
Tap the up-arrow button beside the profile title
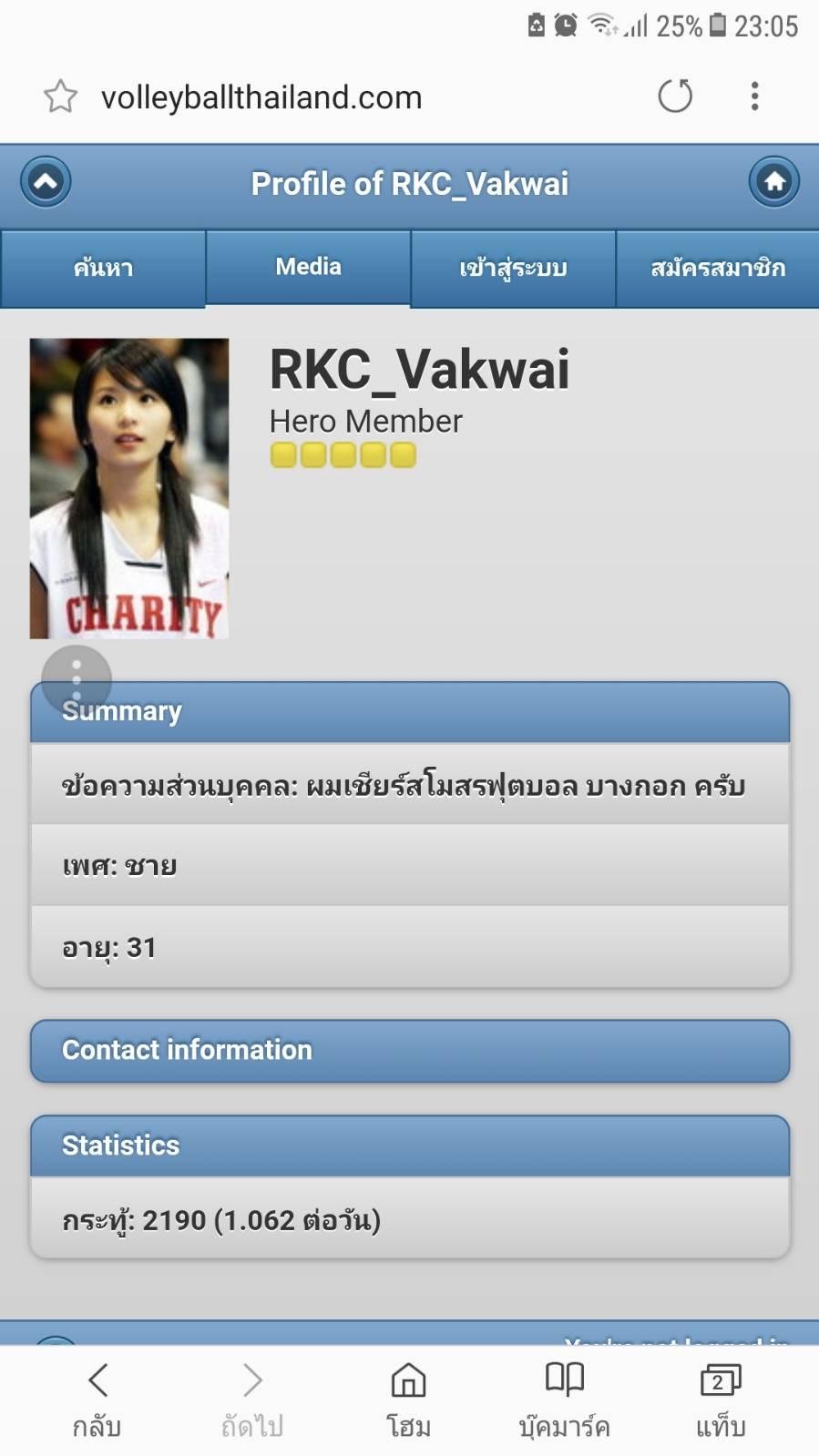(46, 181)
